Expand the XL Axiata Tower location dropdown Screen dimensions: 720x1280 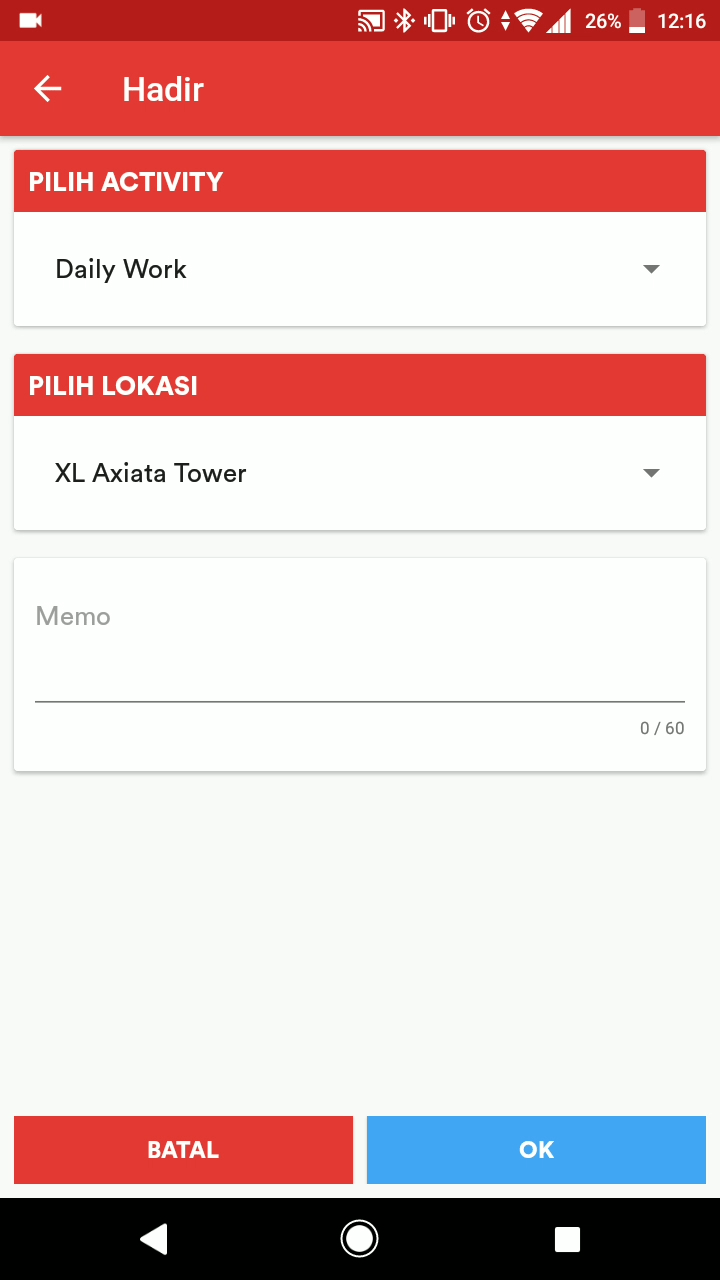click(x=358, y=473)
